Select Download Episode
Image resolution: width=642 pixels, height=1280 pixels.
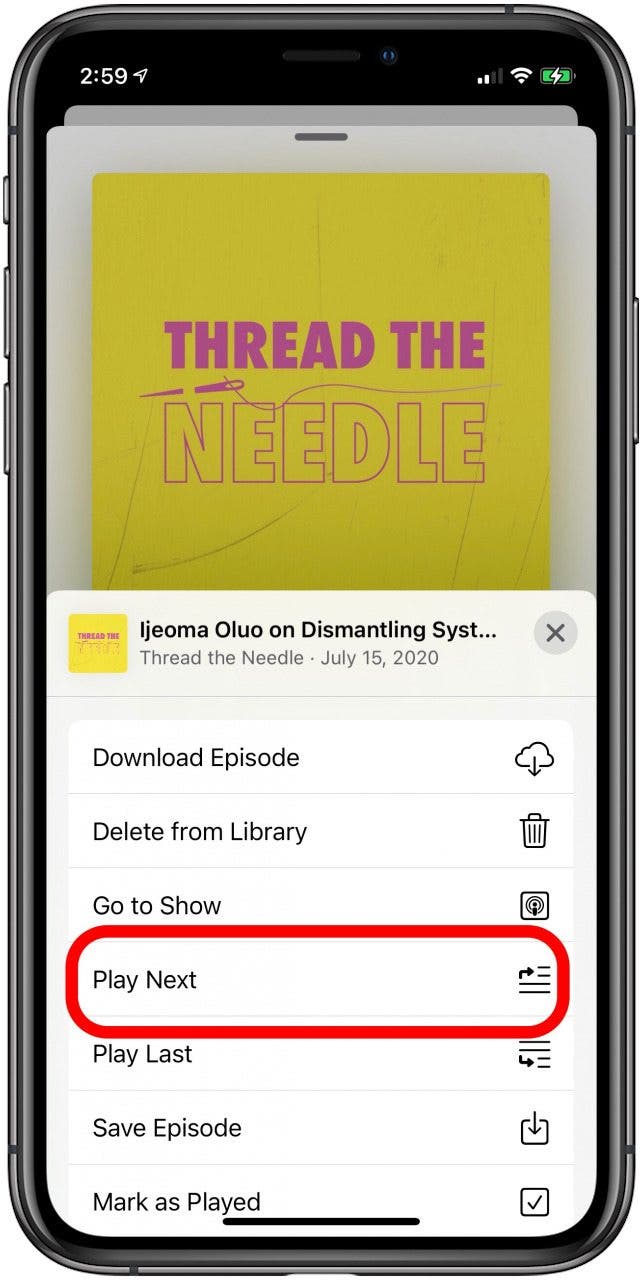click(x=320, y=758)
